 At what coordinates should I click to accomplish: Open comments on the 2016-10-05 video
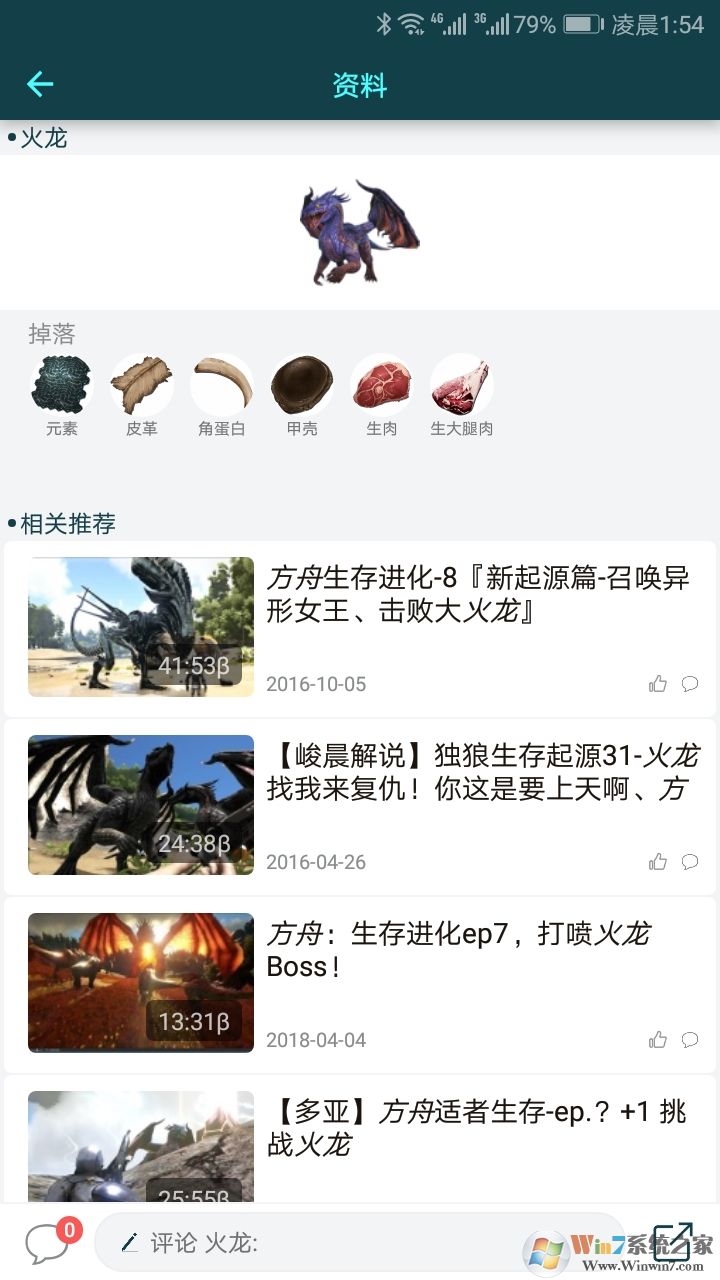pos(690,683)
